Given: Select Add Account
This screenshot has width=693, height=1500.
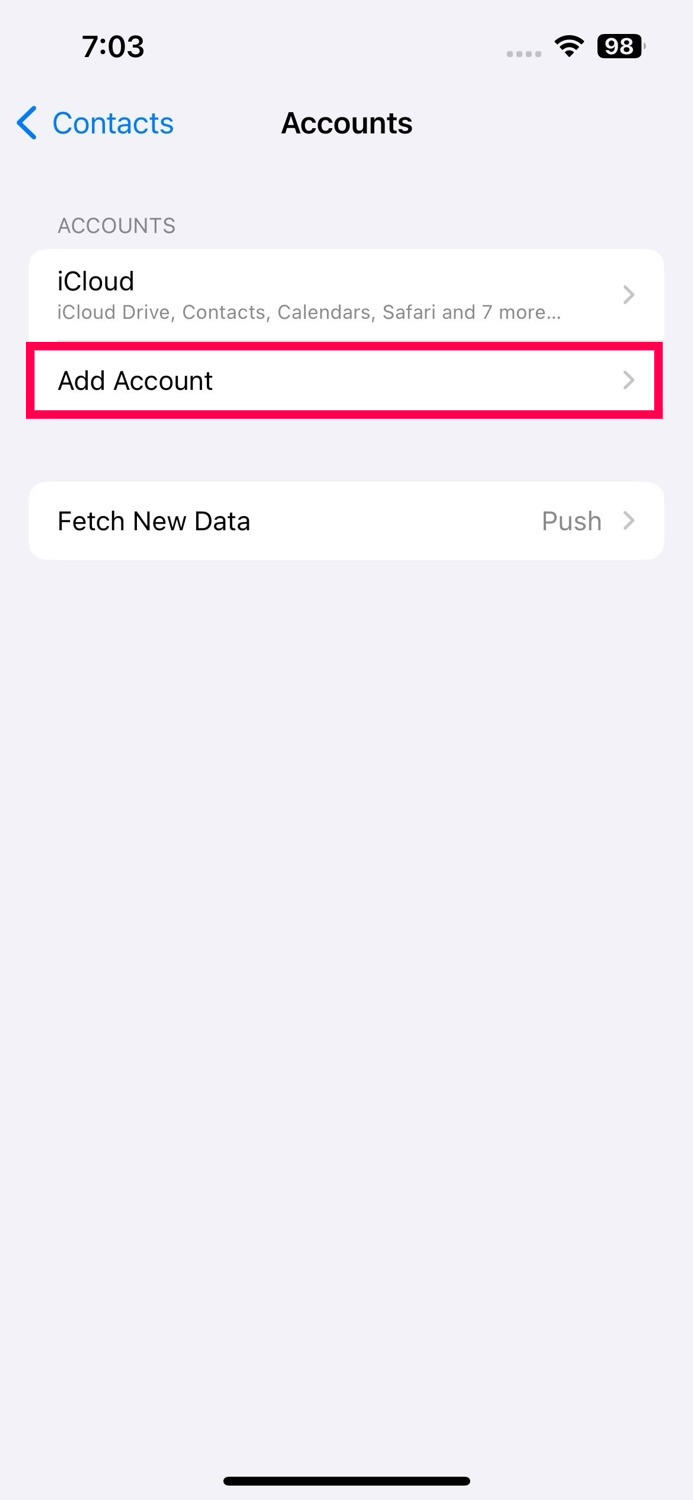Looking at the screenshot, I should click(x=345, y=381).
